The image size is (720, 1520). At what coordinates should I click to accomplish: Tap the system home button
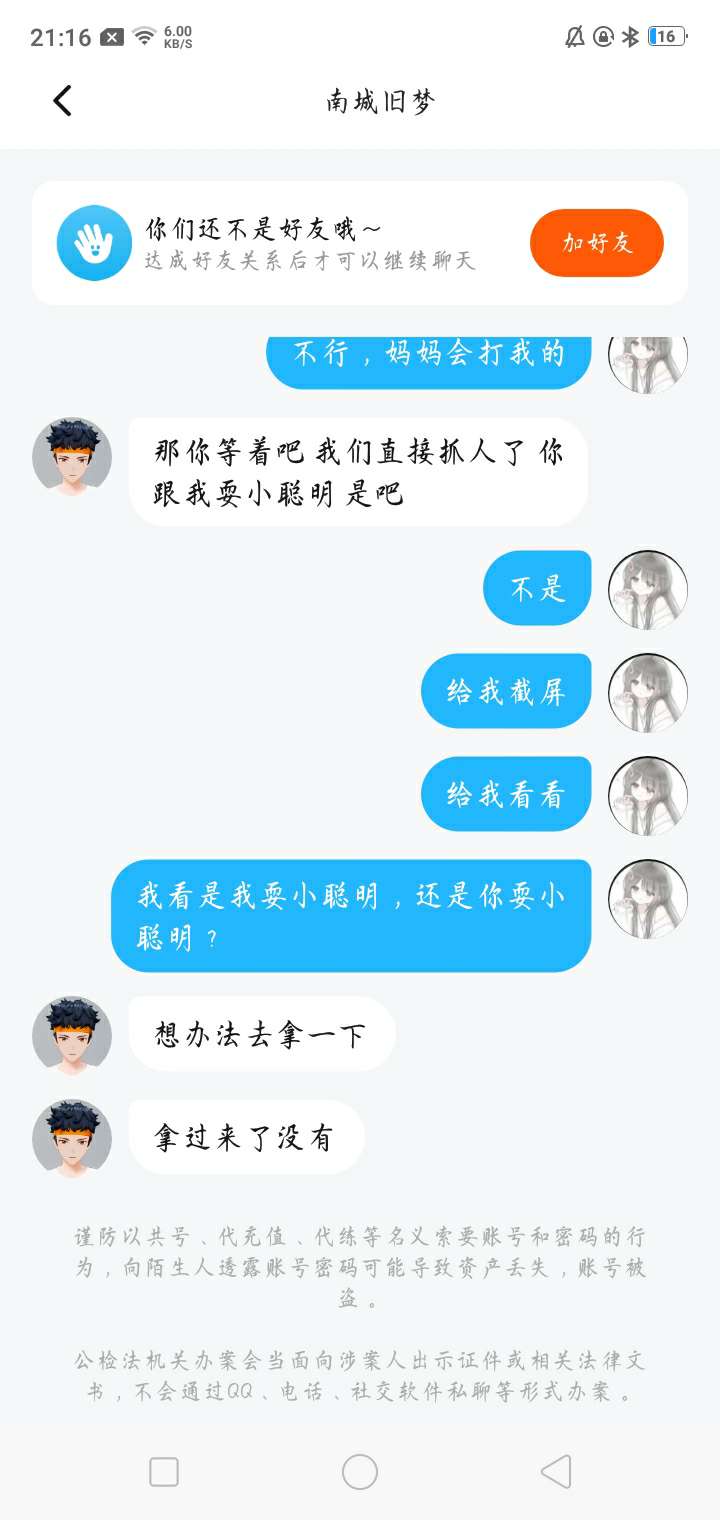tap(360, 1472)
